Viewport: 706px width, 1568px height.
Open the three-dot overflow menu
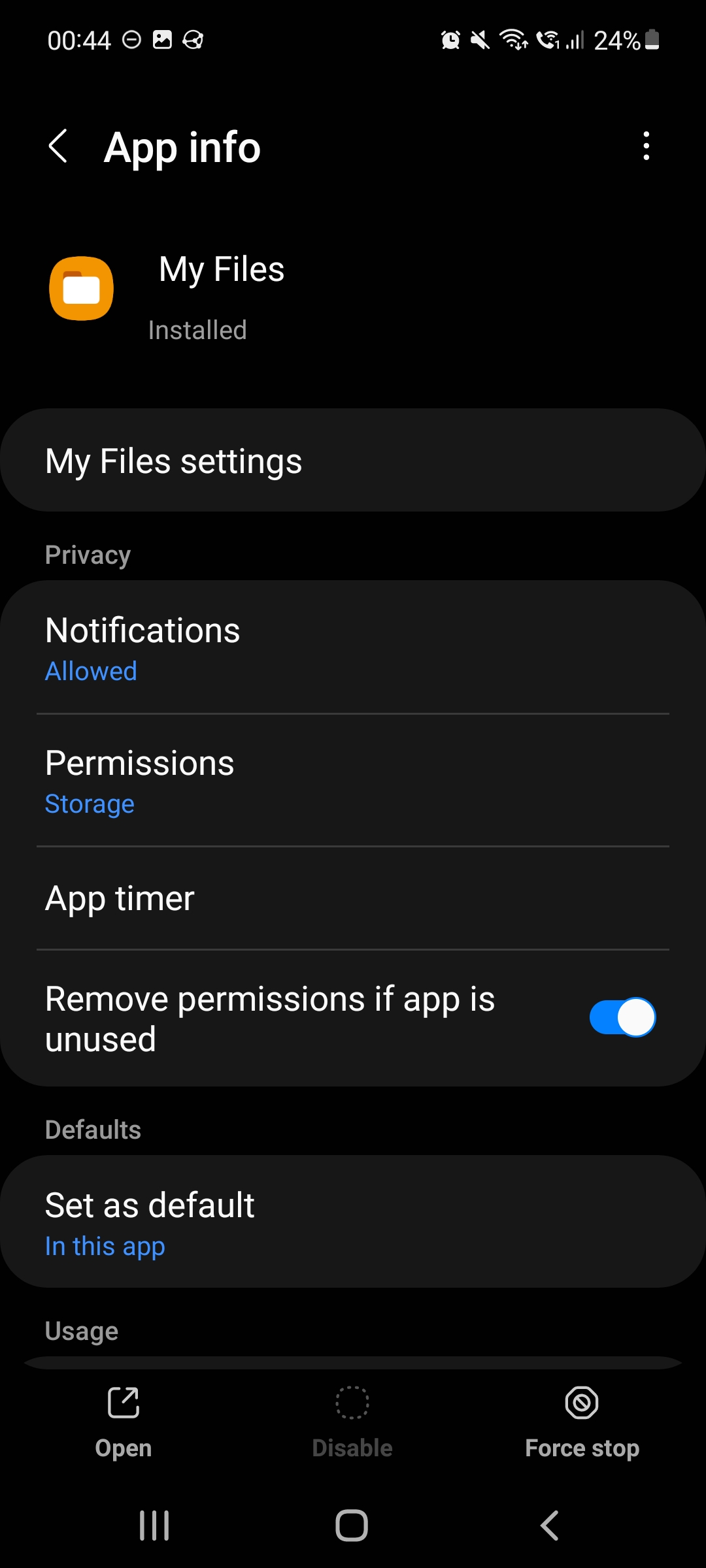[x=647, y=146]
